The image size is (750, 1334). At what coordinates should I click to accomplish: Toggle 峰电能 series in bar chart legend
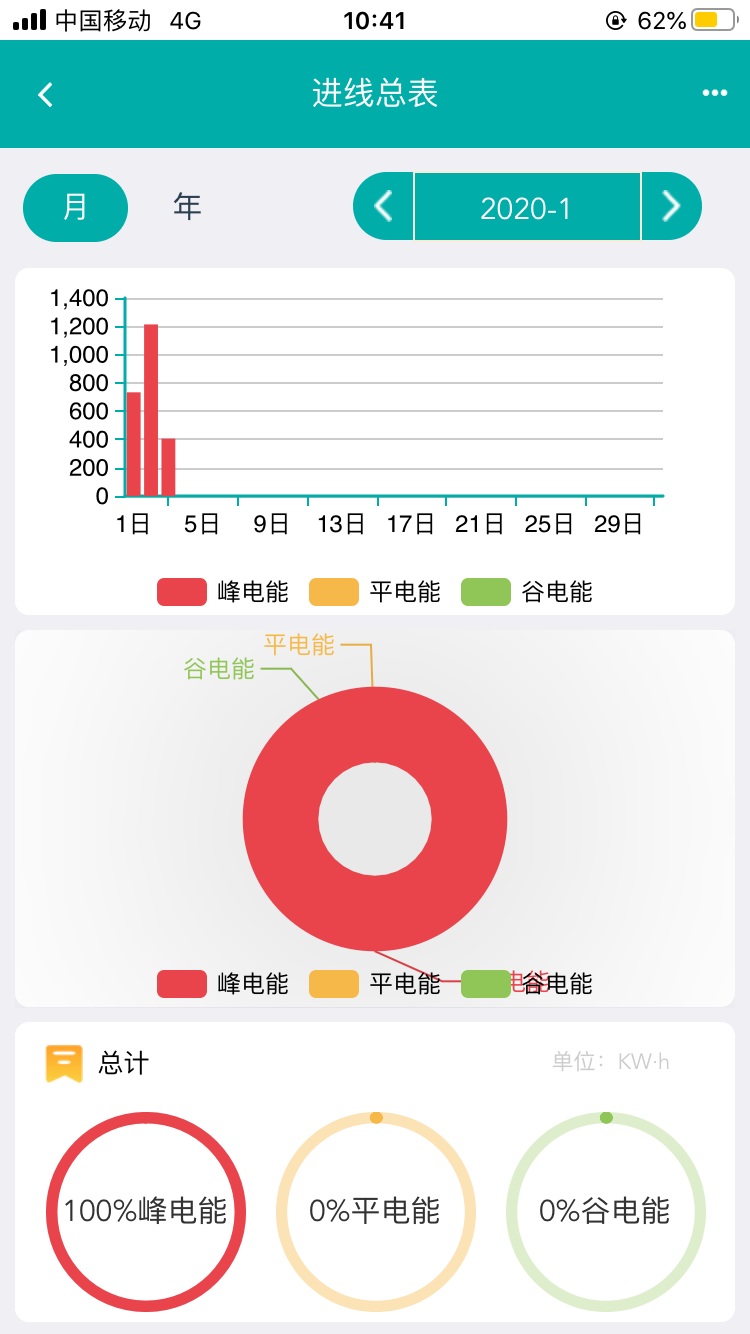click(x=222, y=592)
